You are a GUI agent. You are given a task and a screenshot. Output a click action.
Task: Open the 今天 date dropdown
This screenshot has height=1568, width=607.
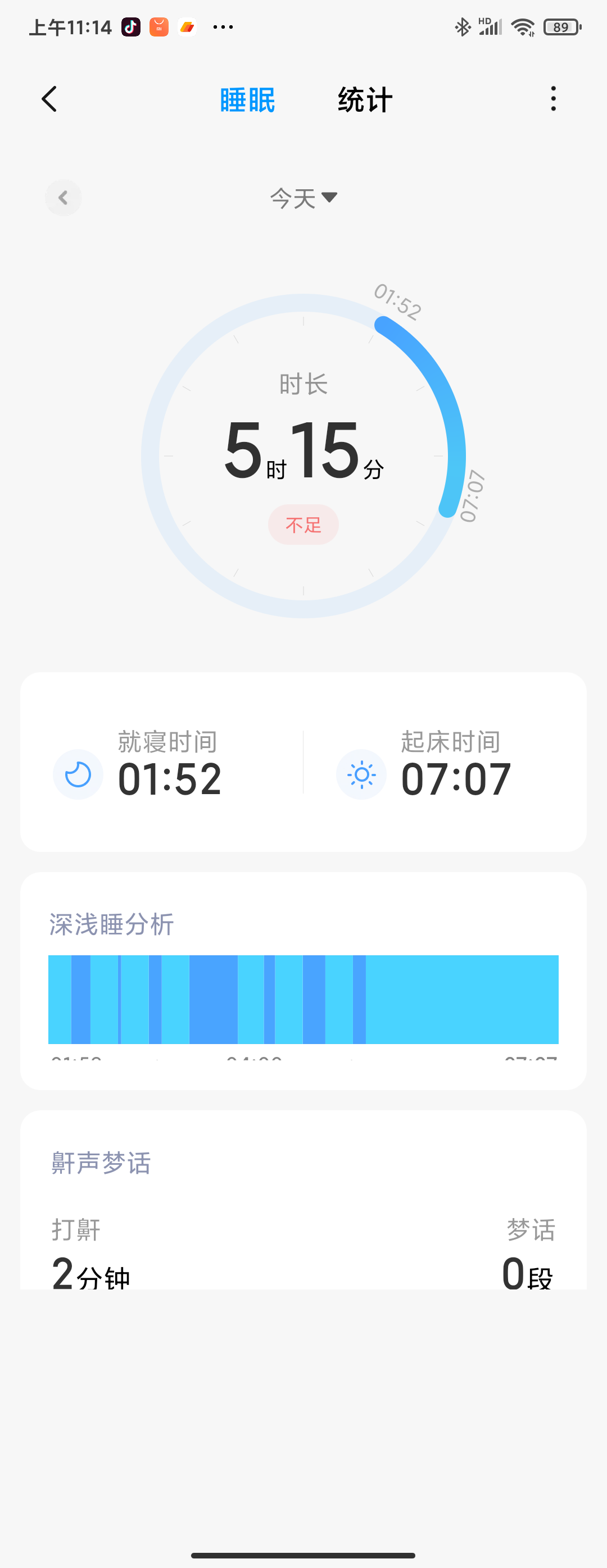pyautogui.click(x=303, y=197)
